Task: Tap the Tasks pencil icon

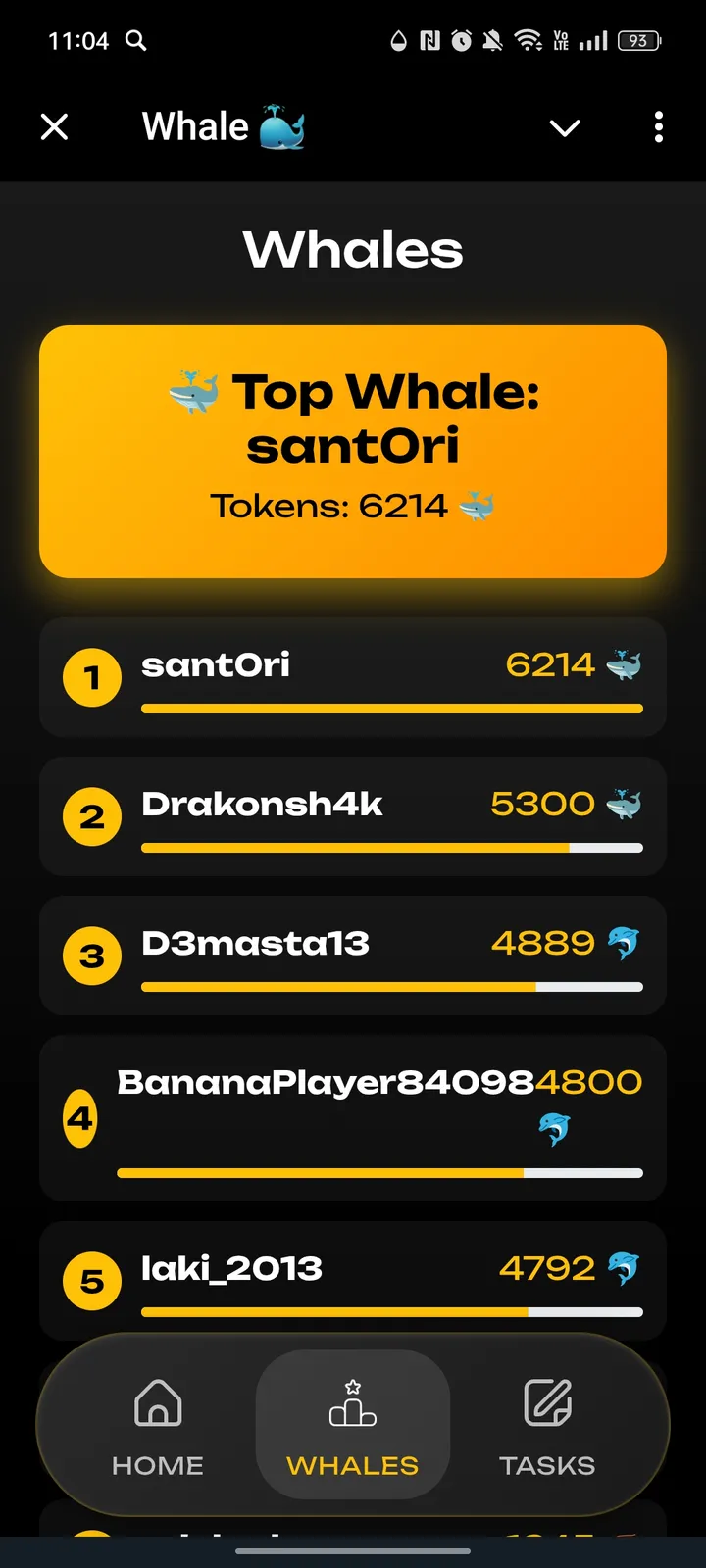Action: (548, 1402)
